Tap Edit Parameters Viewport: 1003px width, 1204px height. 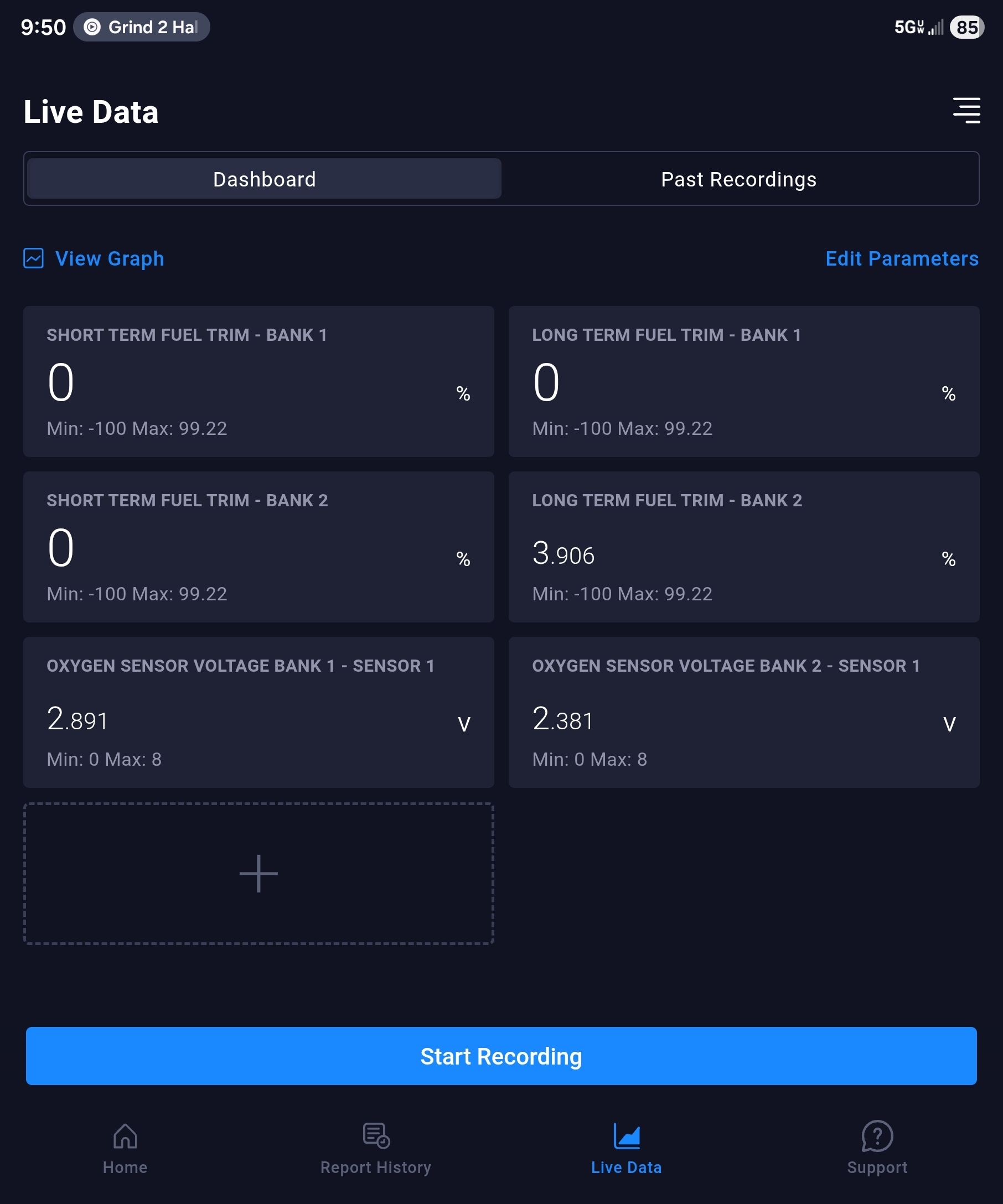tap(902, 258)
